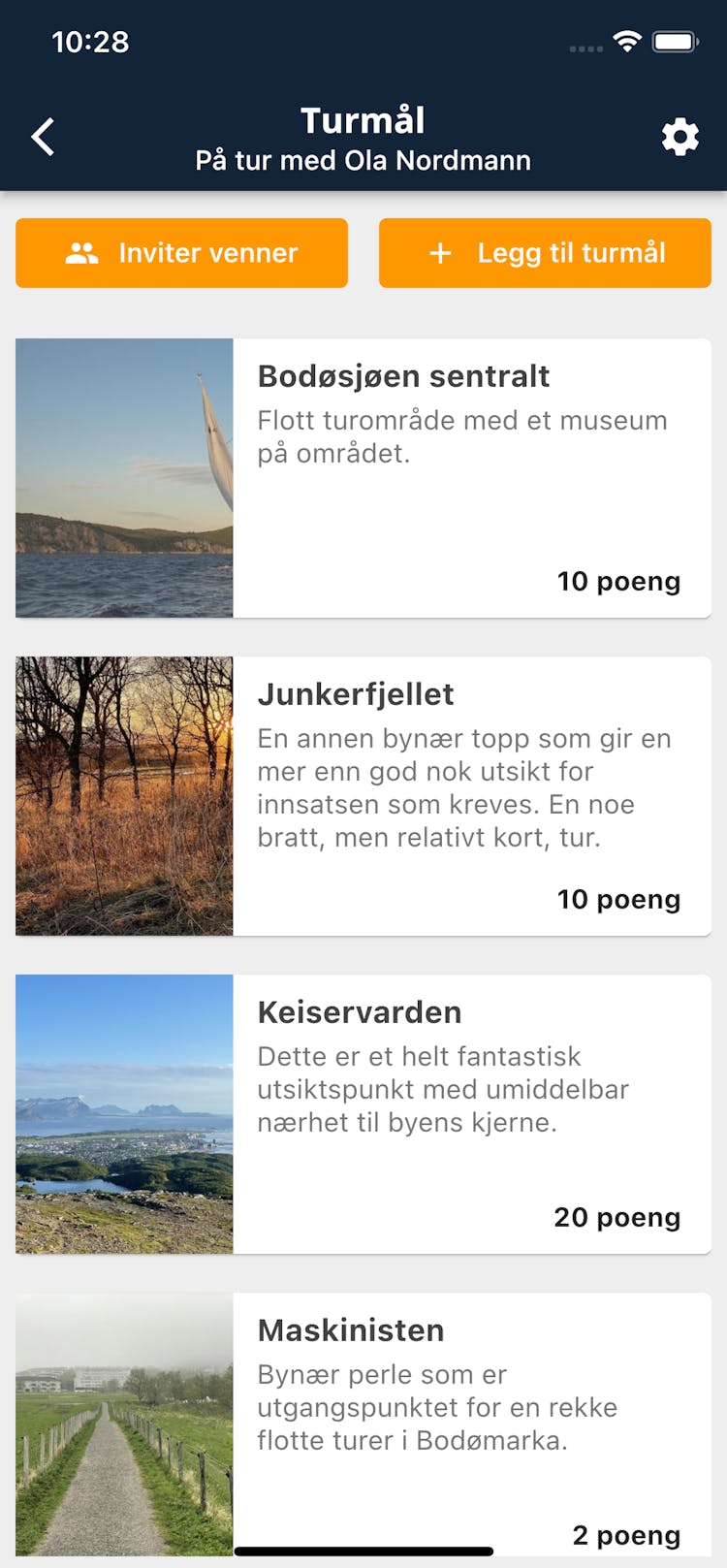Image resolution: width=727 pixels, height=1568 pixels.
Task: Tap the back arrow in the header
Action: 43,136
